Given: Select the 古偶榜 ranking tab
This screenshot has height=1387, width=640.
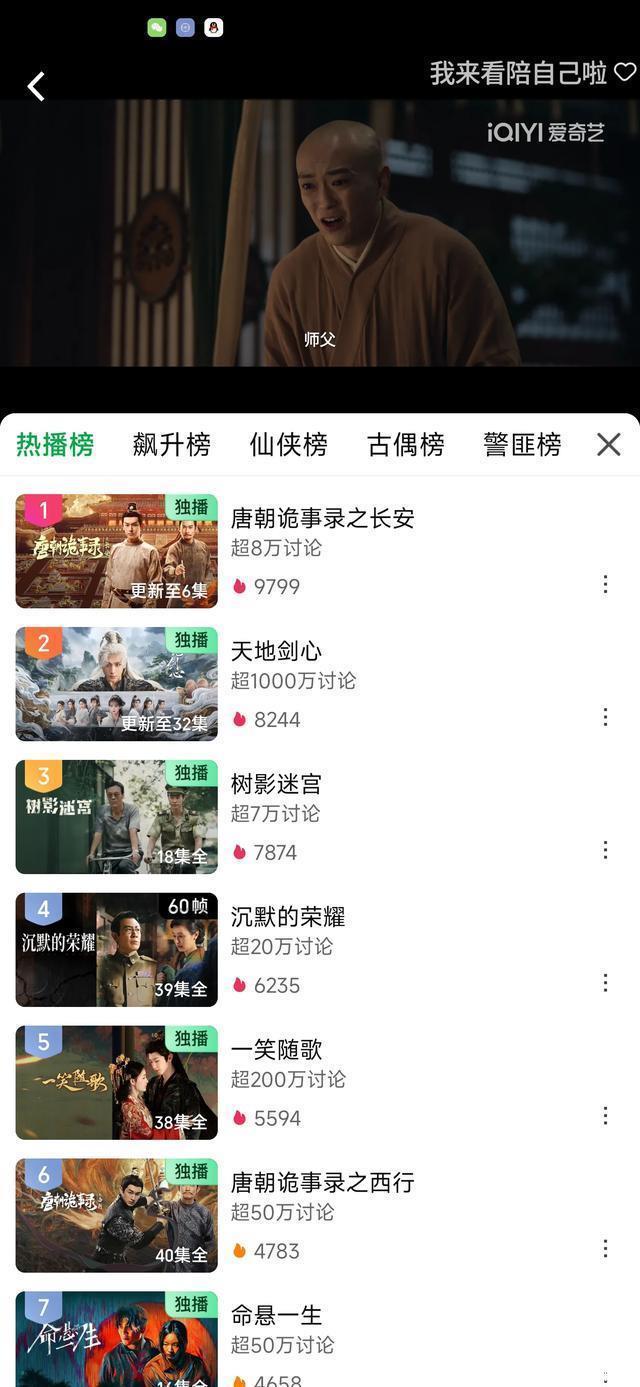Looking at the screenshot, I should (405, 445).
